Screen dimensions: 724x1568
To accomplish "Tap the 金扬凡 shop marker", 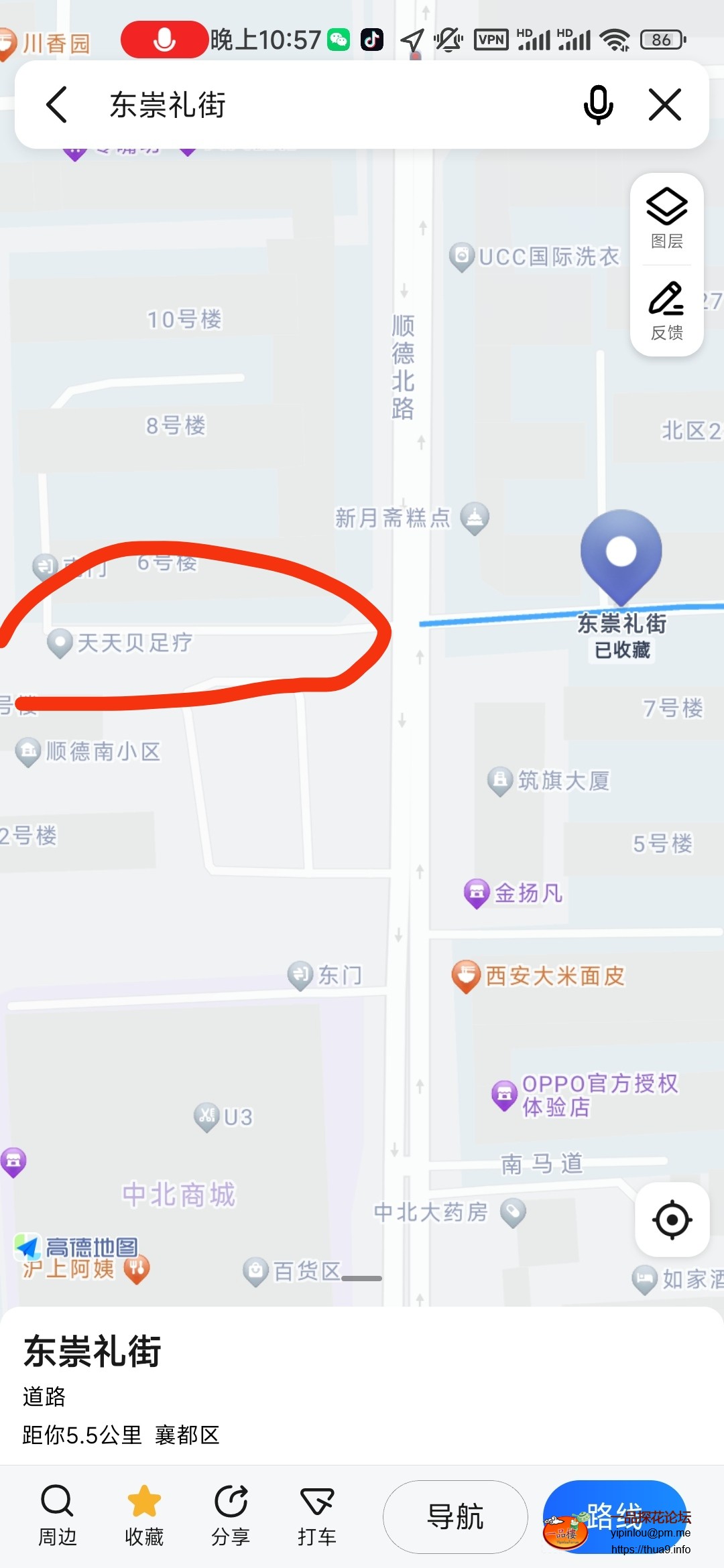I will pos(477,893).
